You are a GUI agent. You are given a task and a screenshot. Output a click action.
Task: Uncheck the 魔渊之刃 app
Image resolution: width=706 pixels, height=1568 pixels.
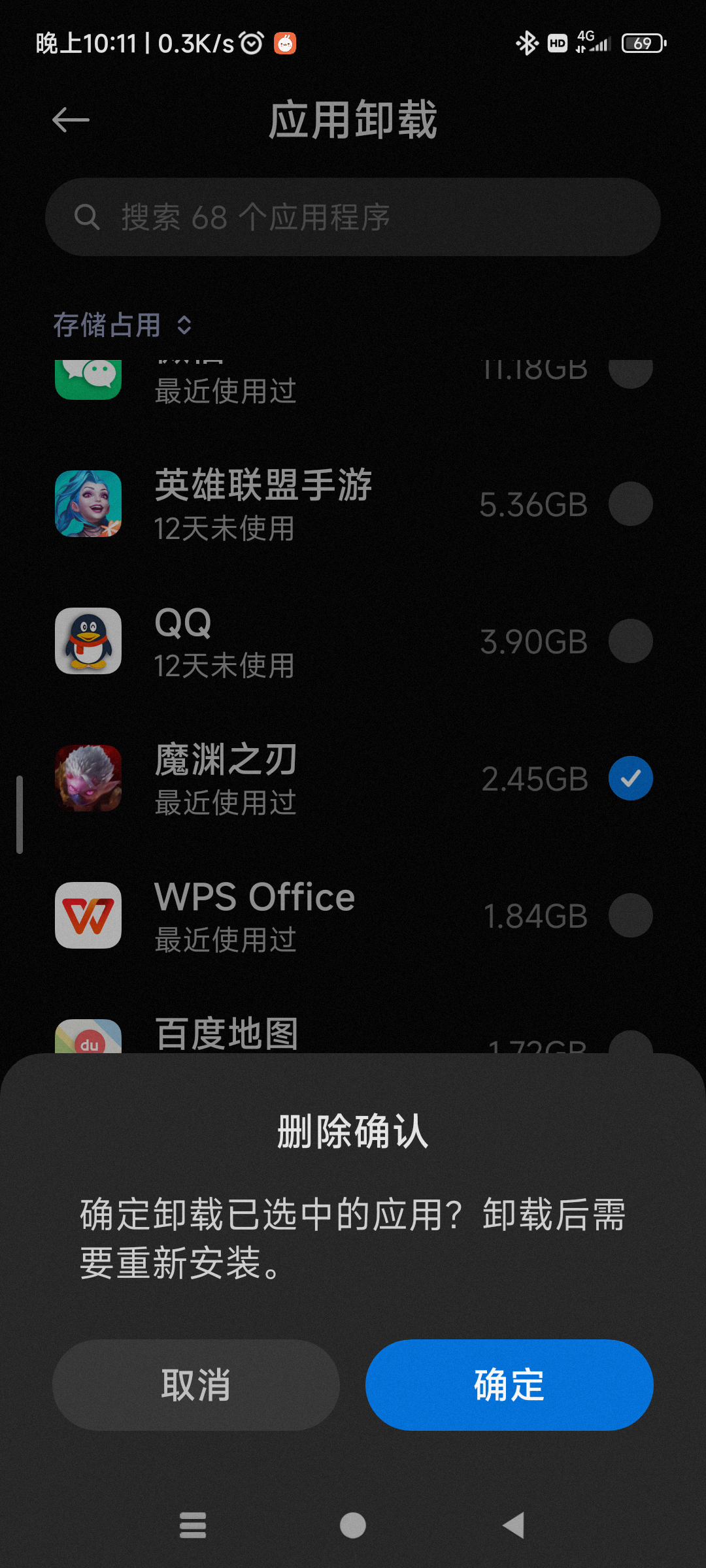(x=630, y=778)
